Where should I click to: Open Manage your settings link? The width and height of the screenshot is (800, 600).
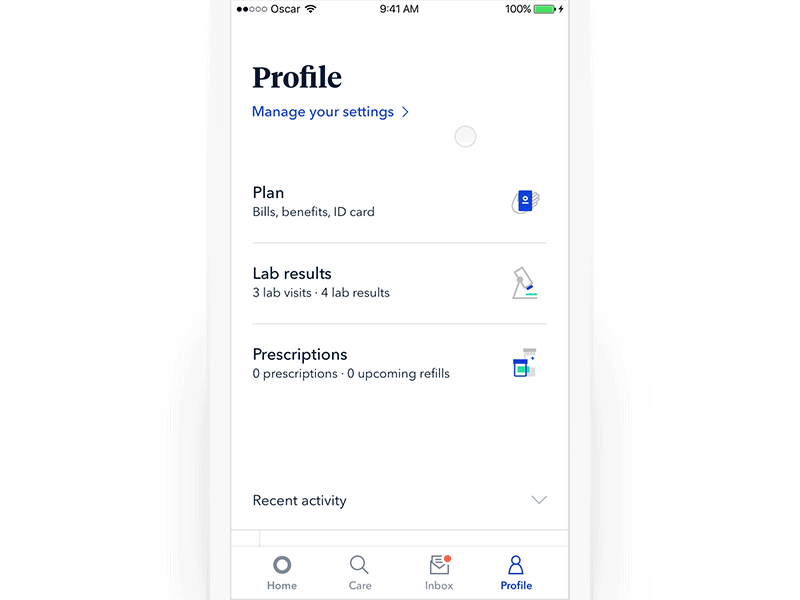330,112
